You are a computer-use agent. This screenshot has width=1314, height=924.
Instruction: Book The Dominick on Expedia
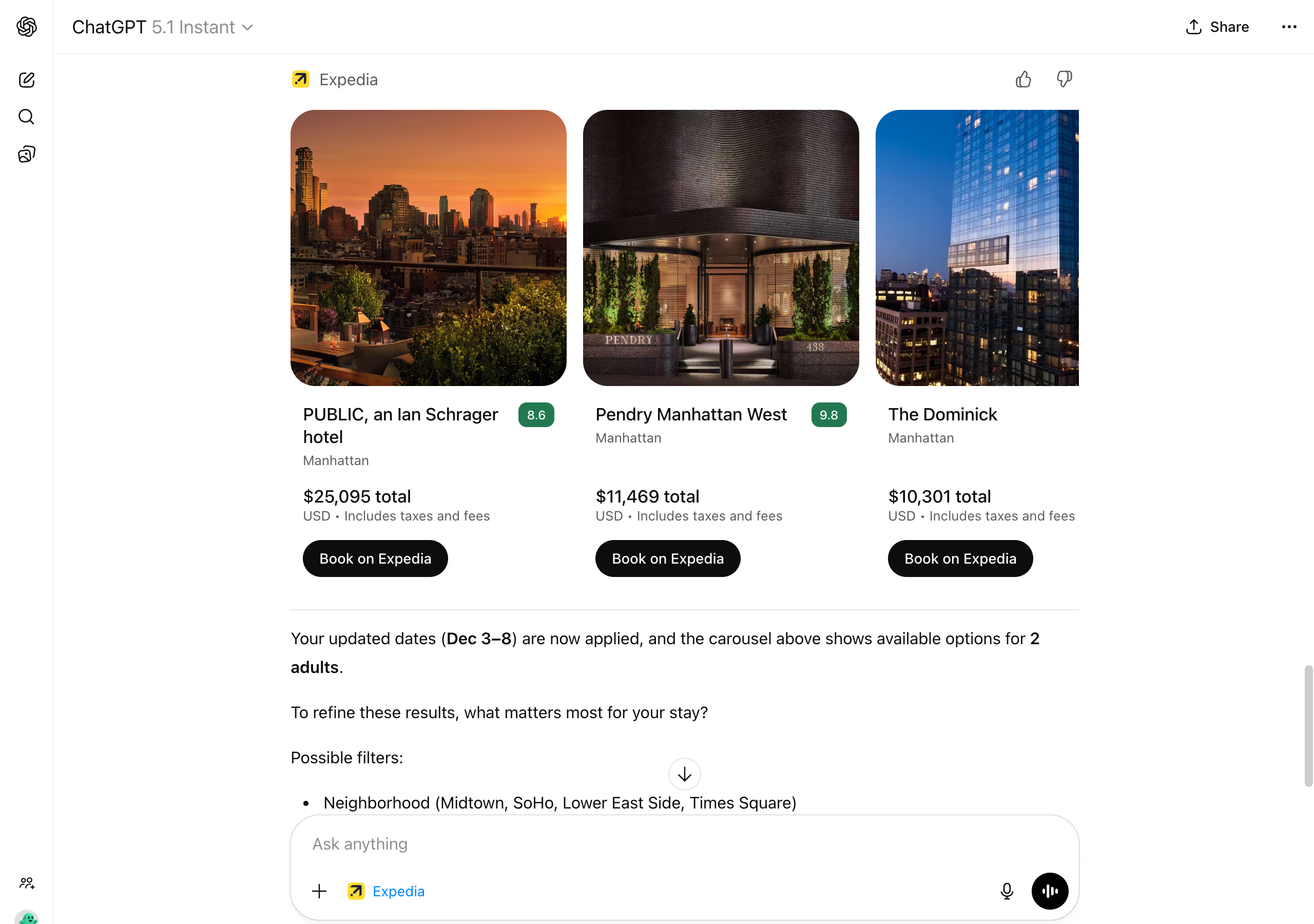pos(960,558)
